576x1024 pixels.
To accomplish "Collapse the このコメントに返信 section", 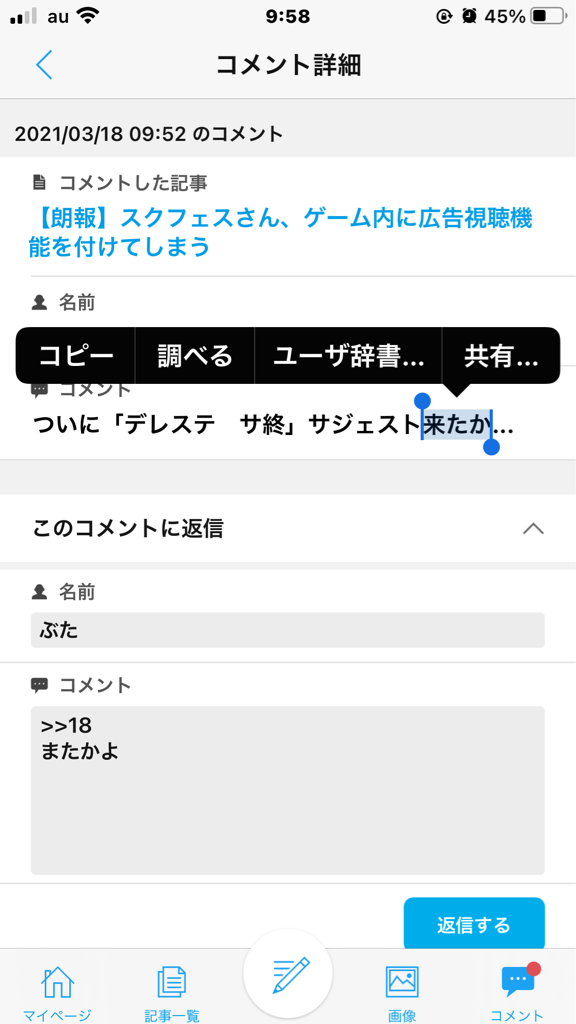I will 534,529.
